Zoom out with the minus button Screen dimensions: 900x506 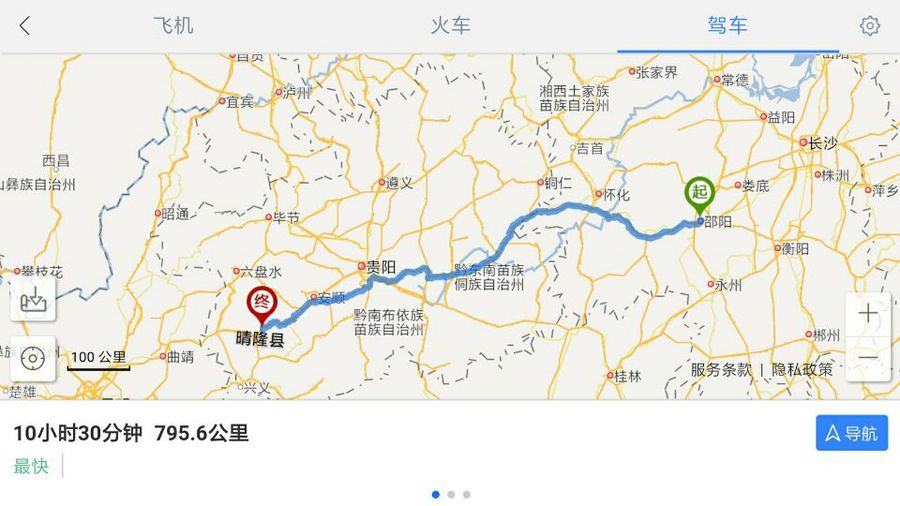pyautogui.click(x=868, y=358)
